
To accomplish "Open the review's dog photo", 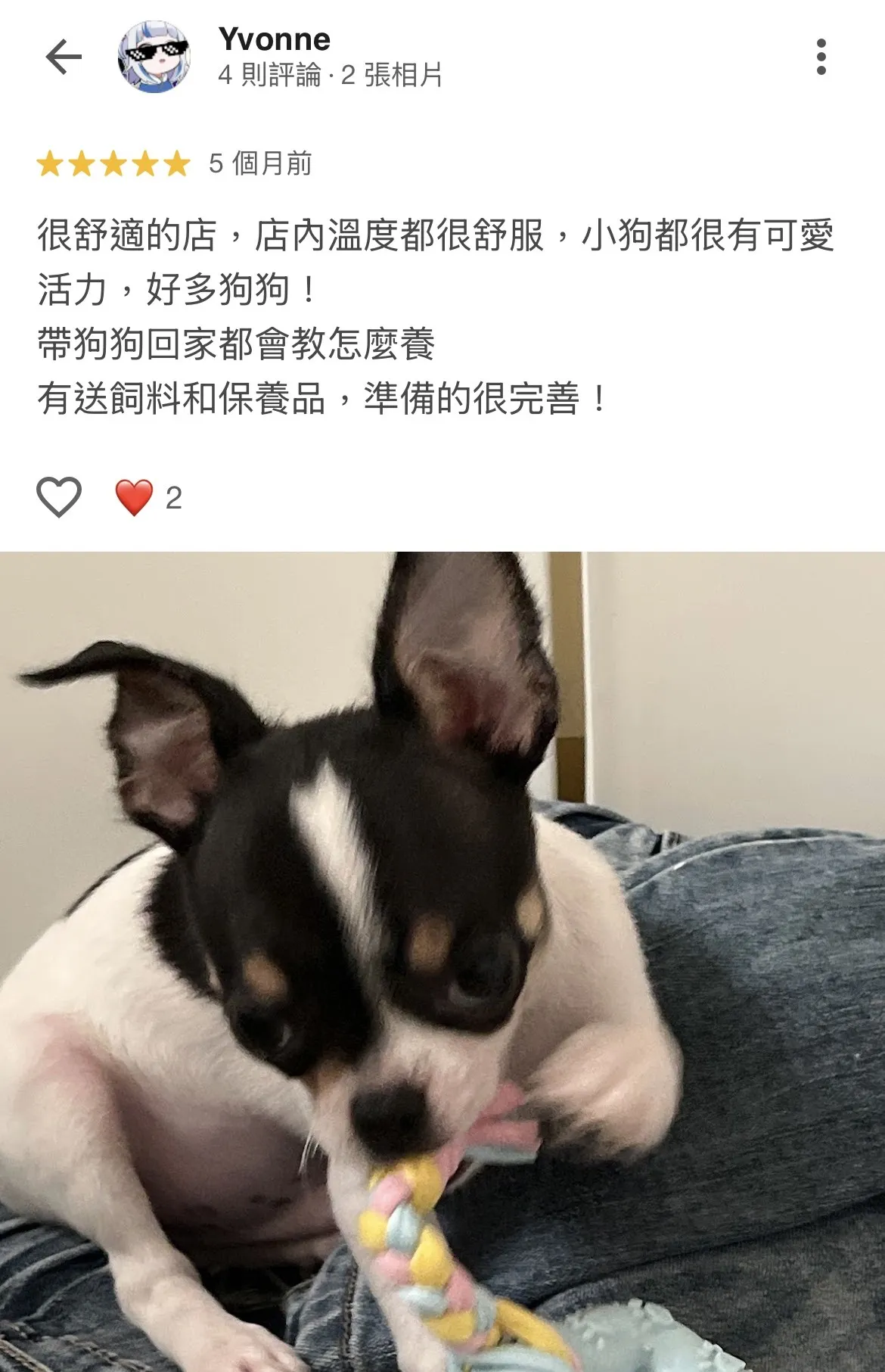I will [x=442, y=961].
